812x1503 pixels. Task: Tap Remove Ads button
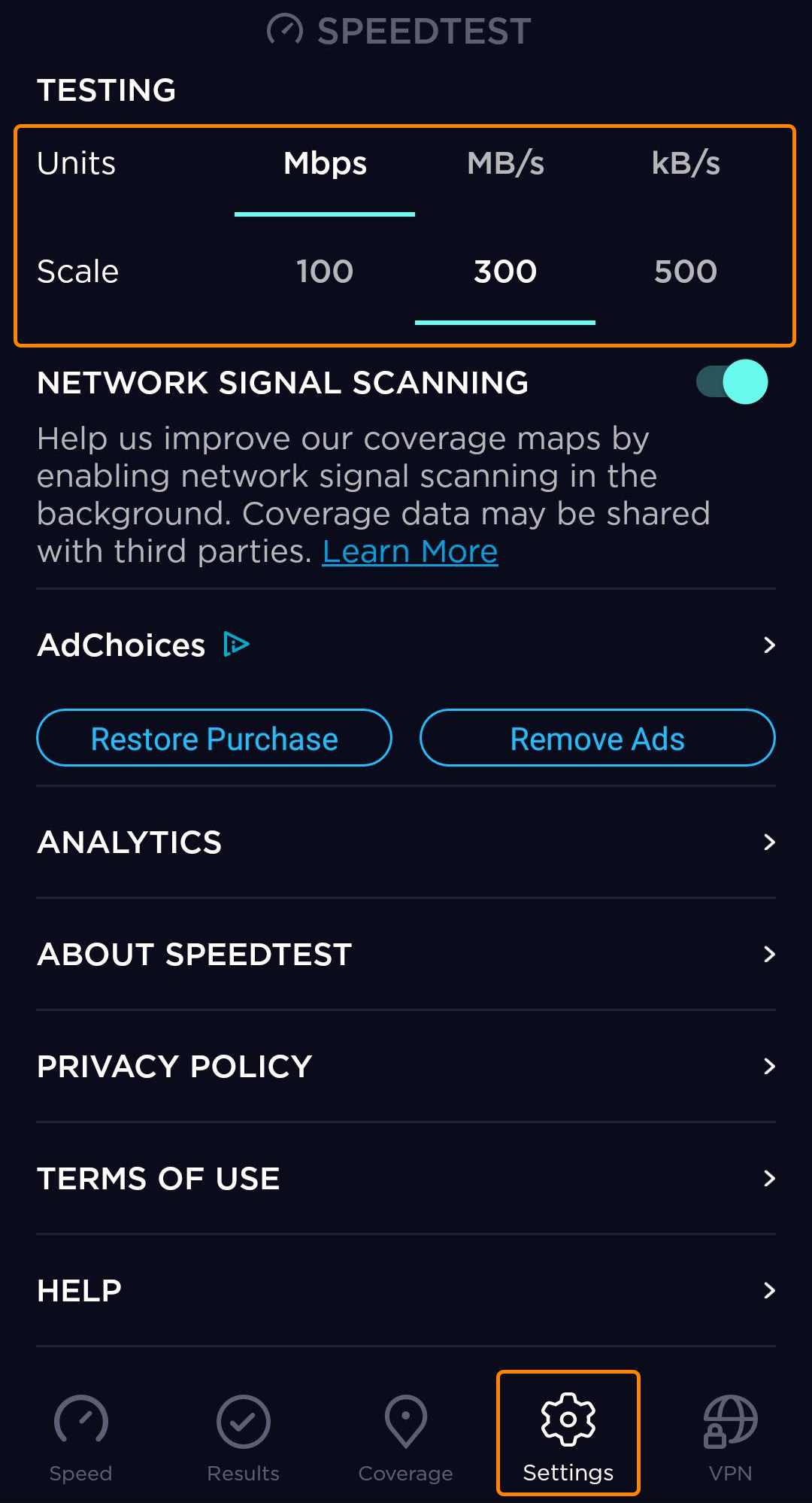click(598, 738)
